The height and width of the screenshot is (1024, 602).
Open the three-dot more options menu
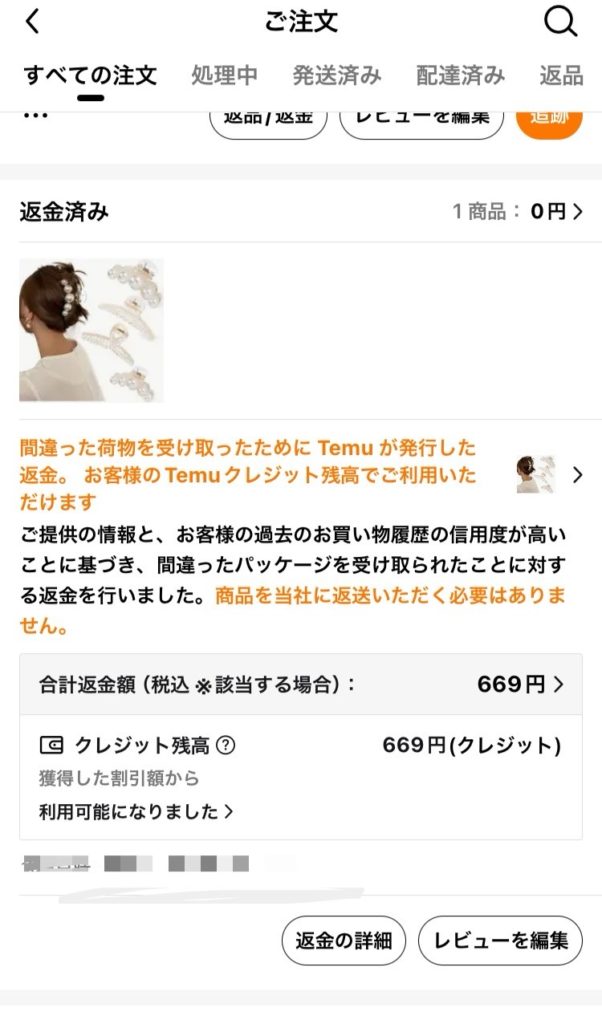(x=35, y=117)
